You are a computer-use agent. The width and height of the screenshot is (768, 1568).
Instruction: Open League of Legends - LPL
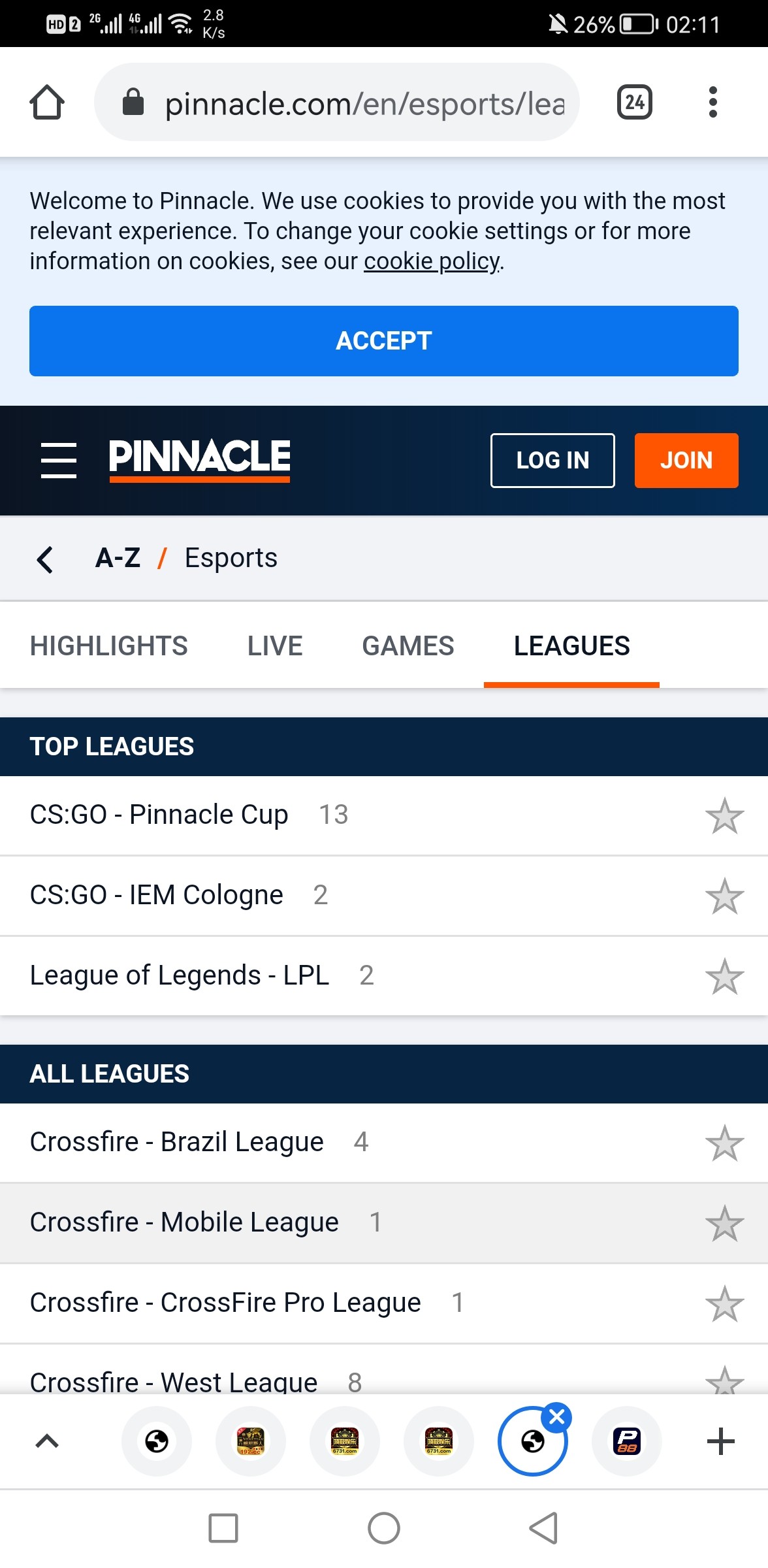click(180, 975)
